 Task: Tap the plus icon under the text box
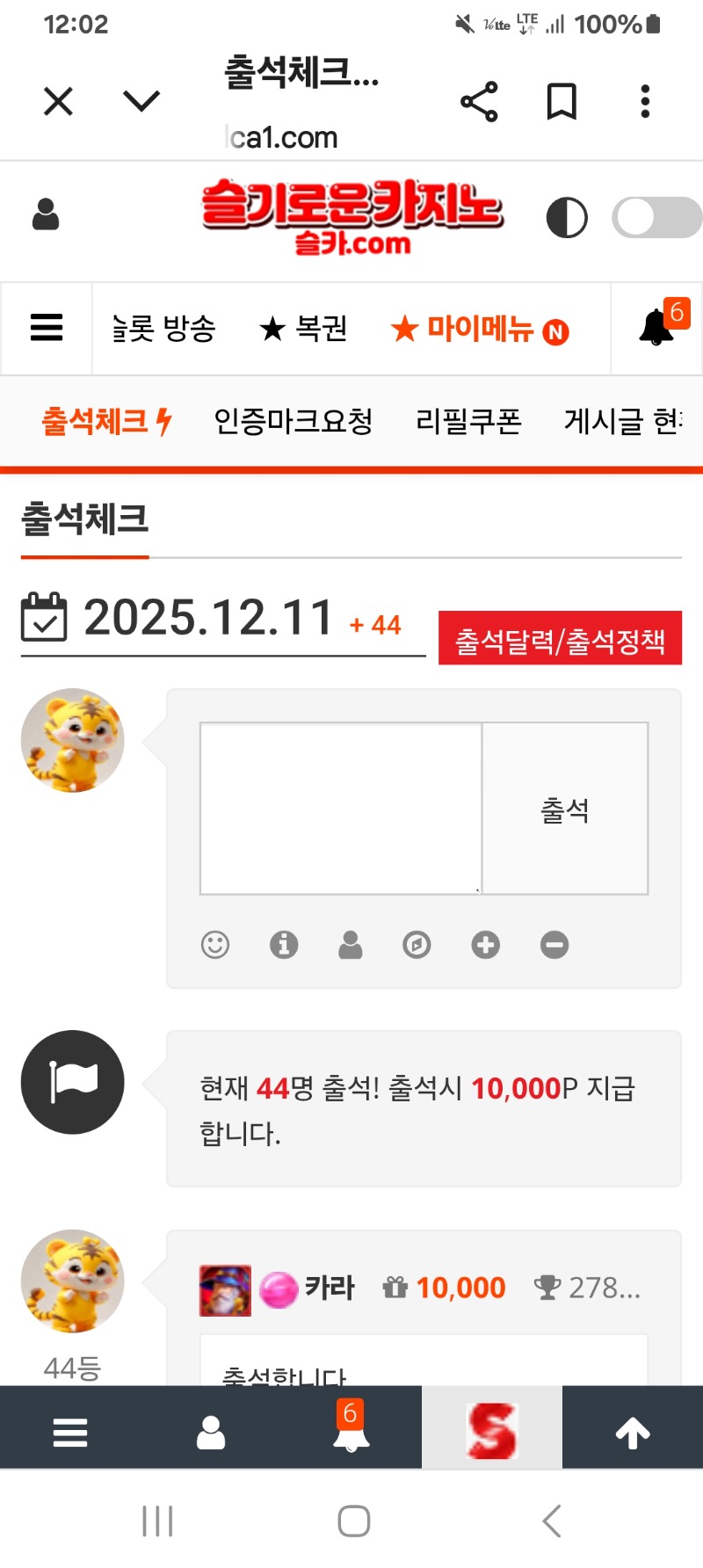(x=485, y=945)
